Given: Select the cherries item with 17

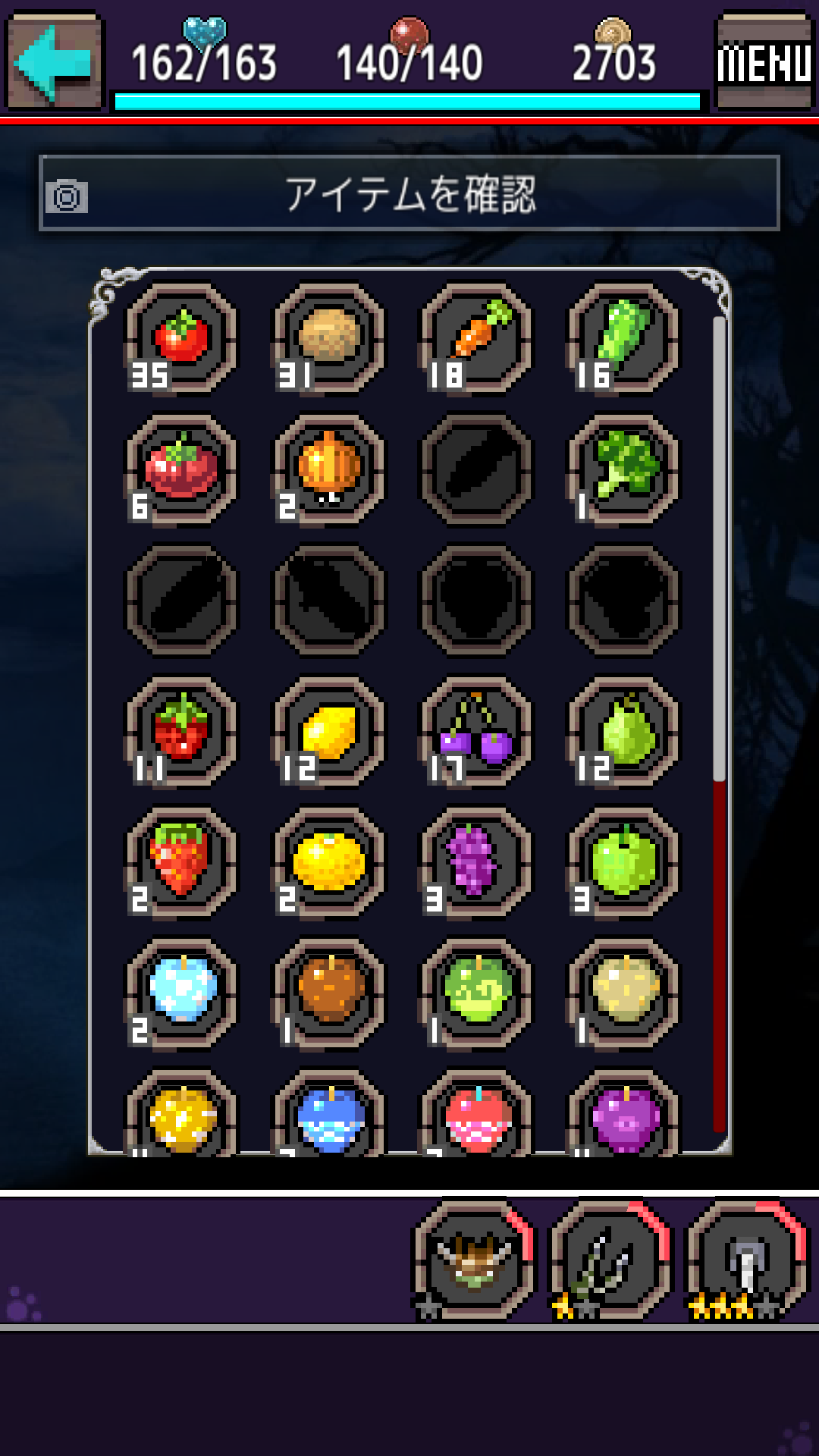Looking at the screenshot, I should pos(476,733).
